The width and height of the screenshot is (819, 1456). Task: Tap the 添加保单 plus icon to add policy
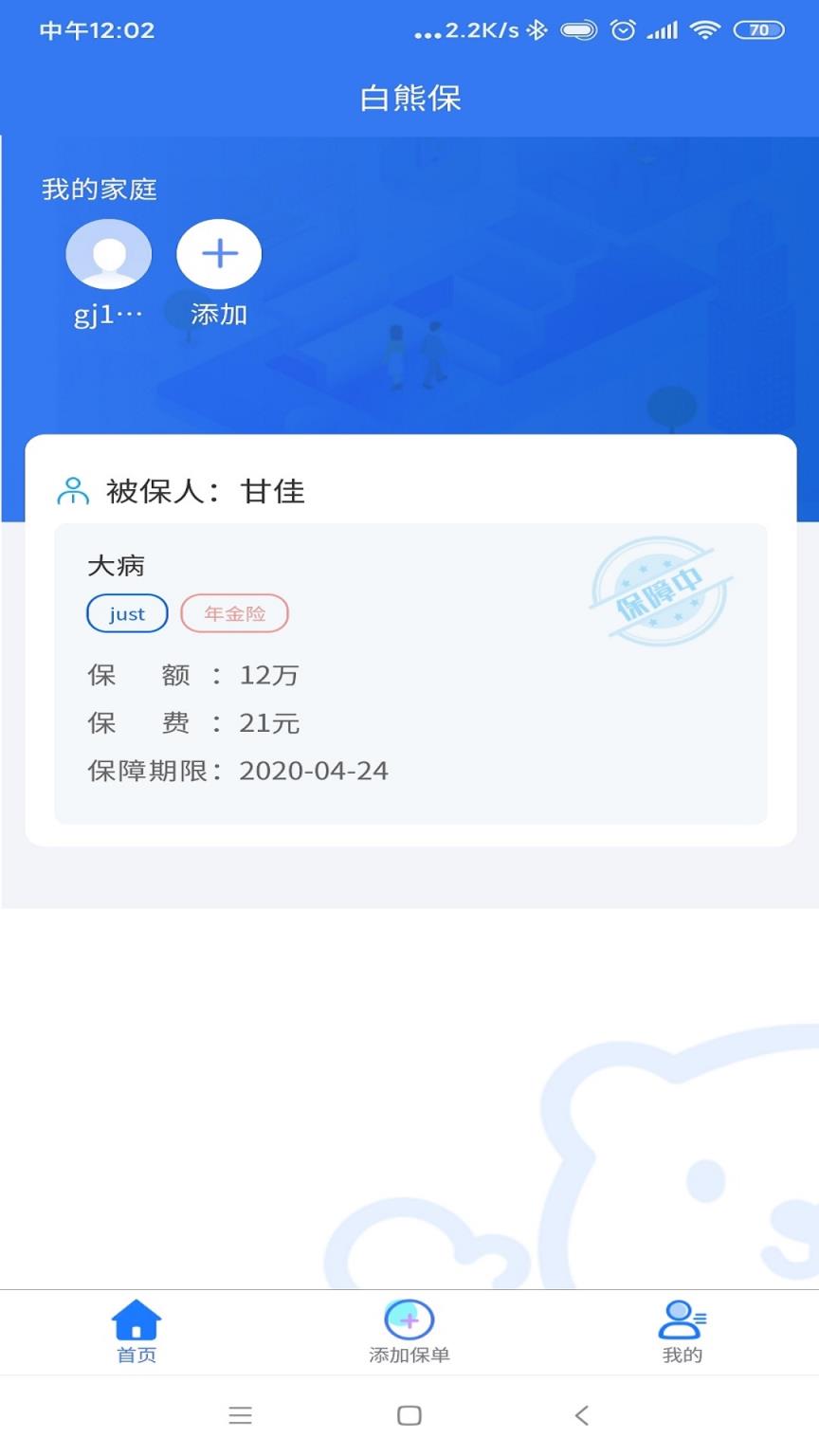coord(408,1318)
